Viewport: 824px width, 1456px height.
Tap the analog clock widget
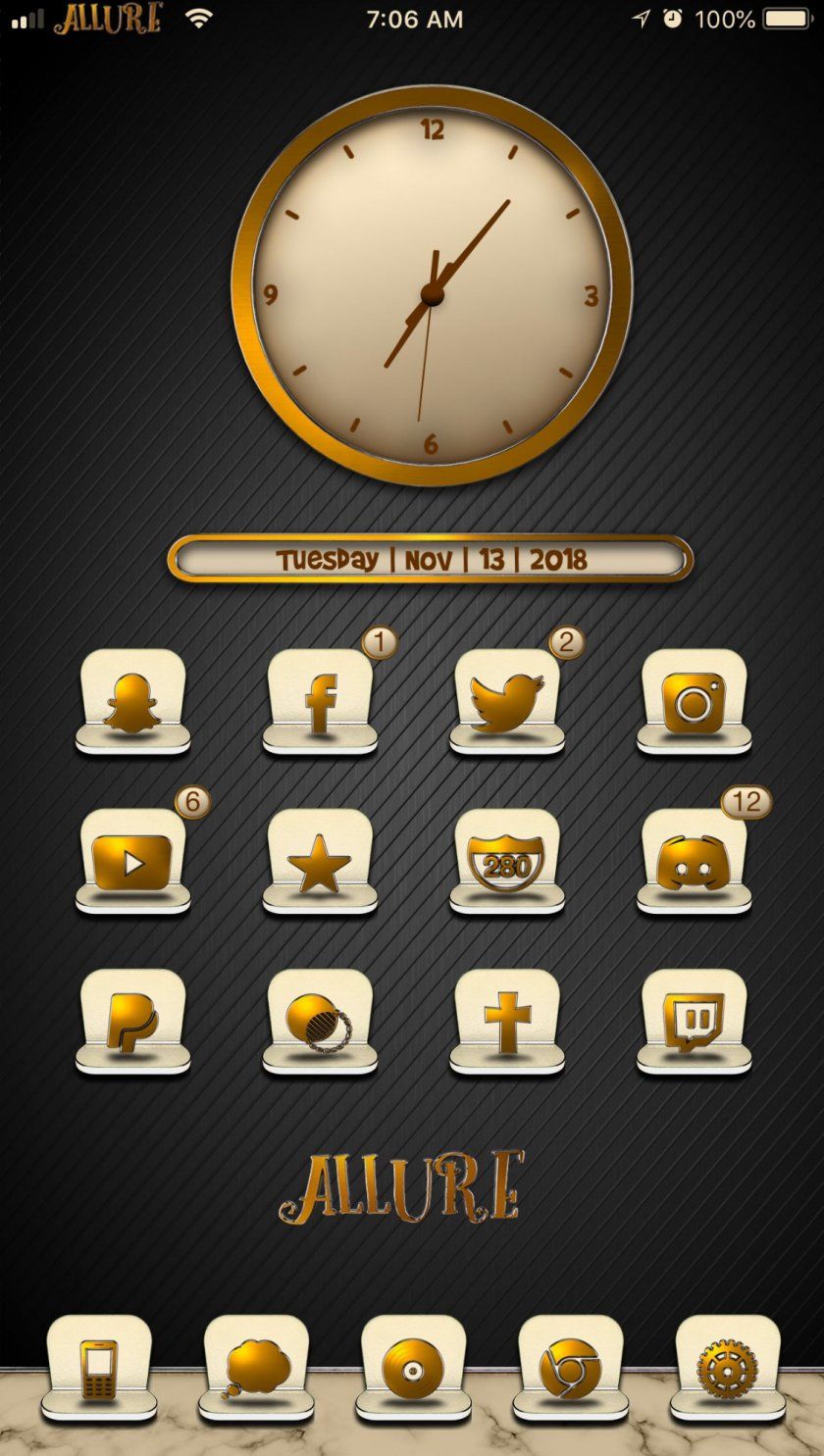(432, 285)
